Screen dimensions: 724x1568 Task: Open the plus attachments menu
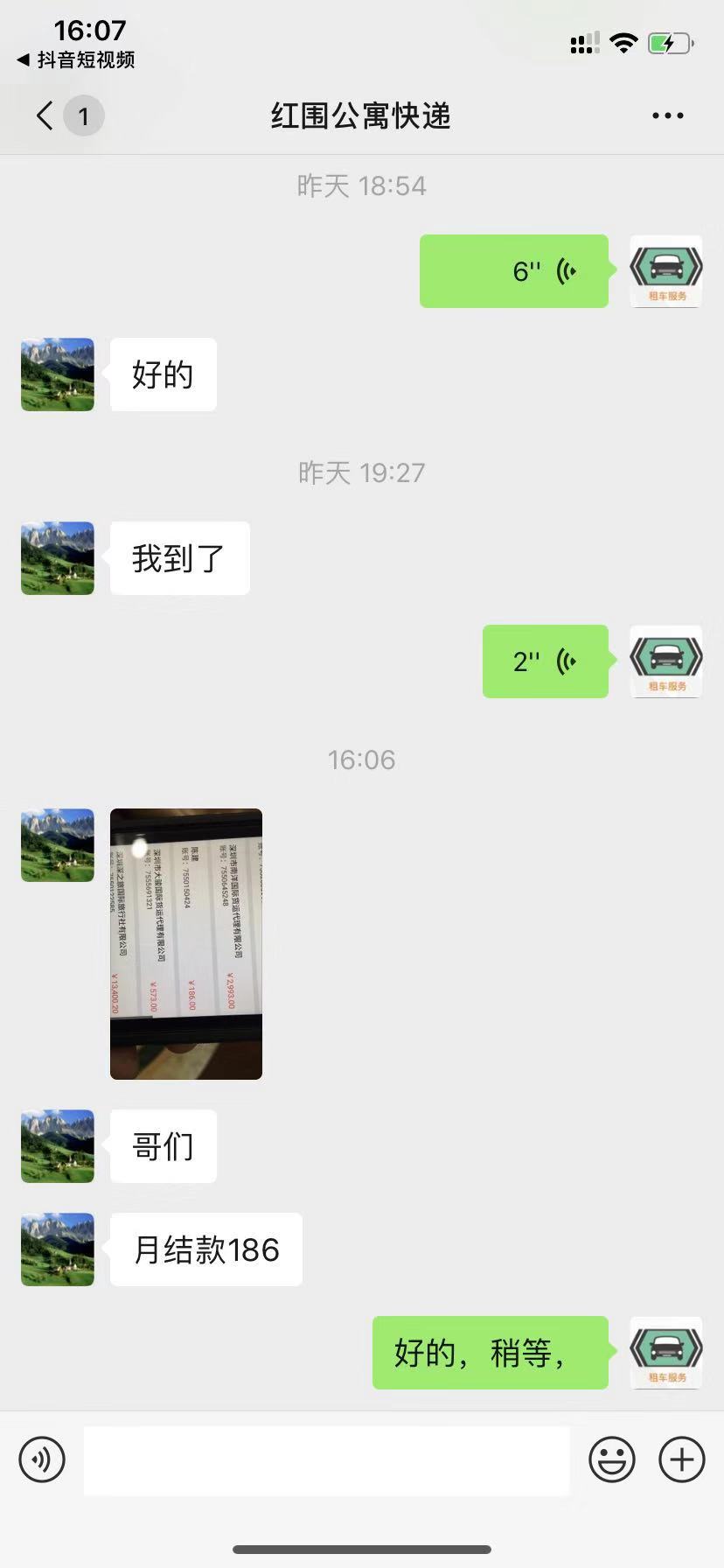pyautogui.click(x=681, y=1459)
